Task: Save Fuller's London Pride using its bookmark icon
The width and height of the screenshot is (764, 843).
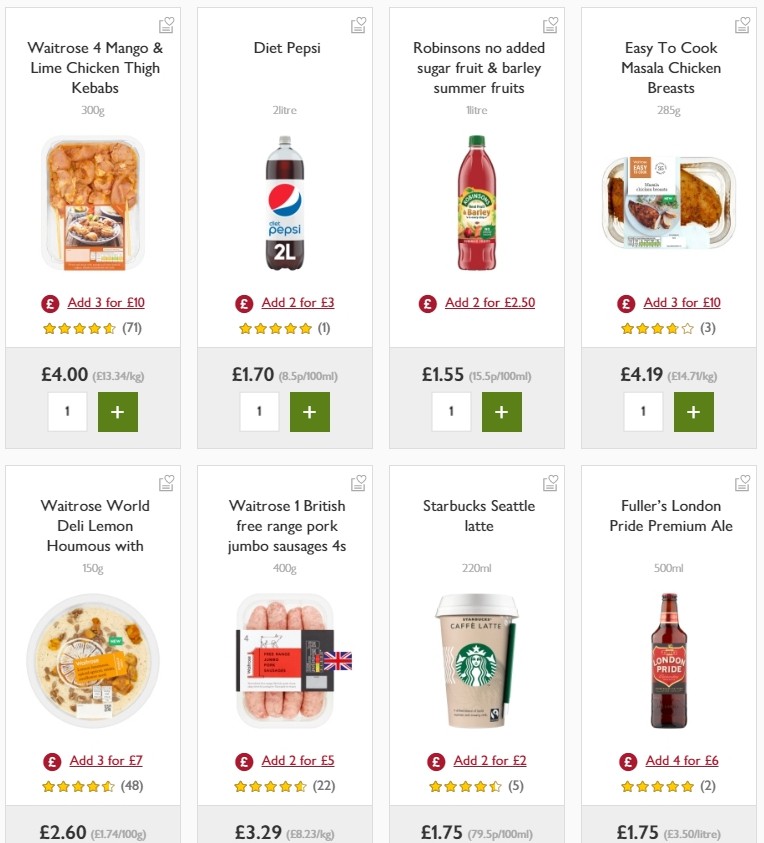Action: [x=742, y=482]
